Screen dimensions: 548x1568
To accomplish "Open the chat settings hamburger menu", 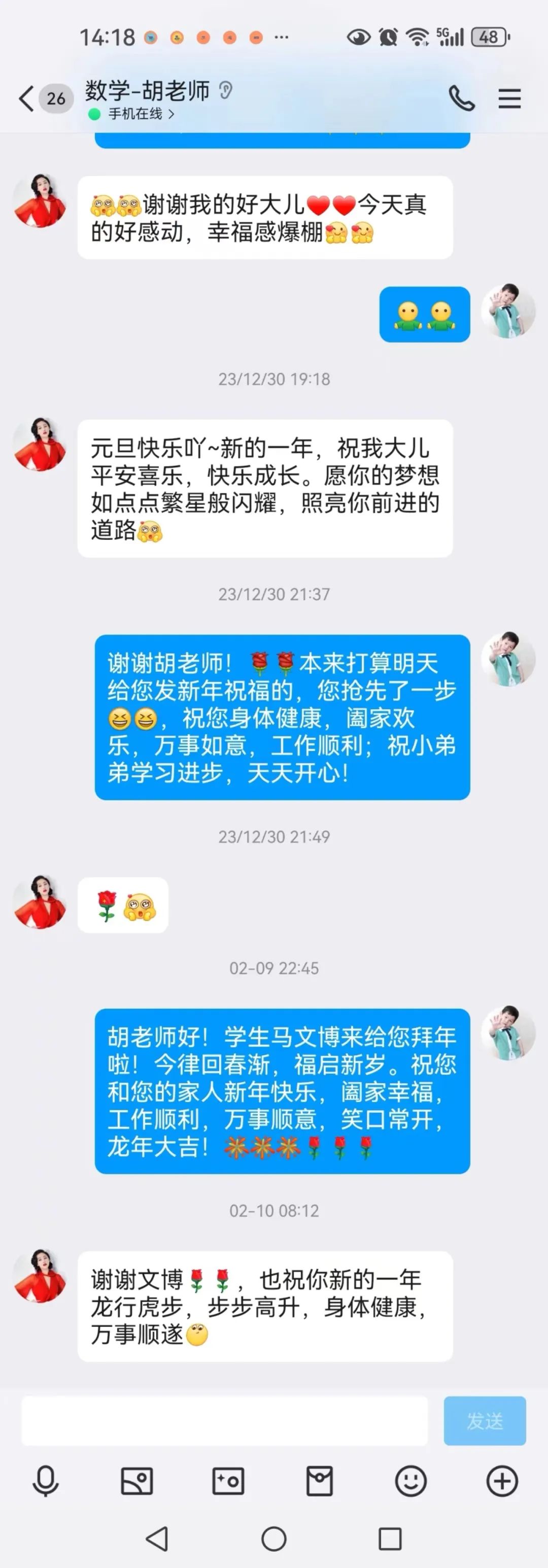I will pos(509,98).
